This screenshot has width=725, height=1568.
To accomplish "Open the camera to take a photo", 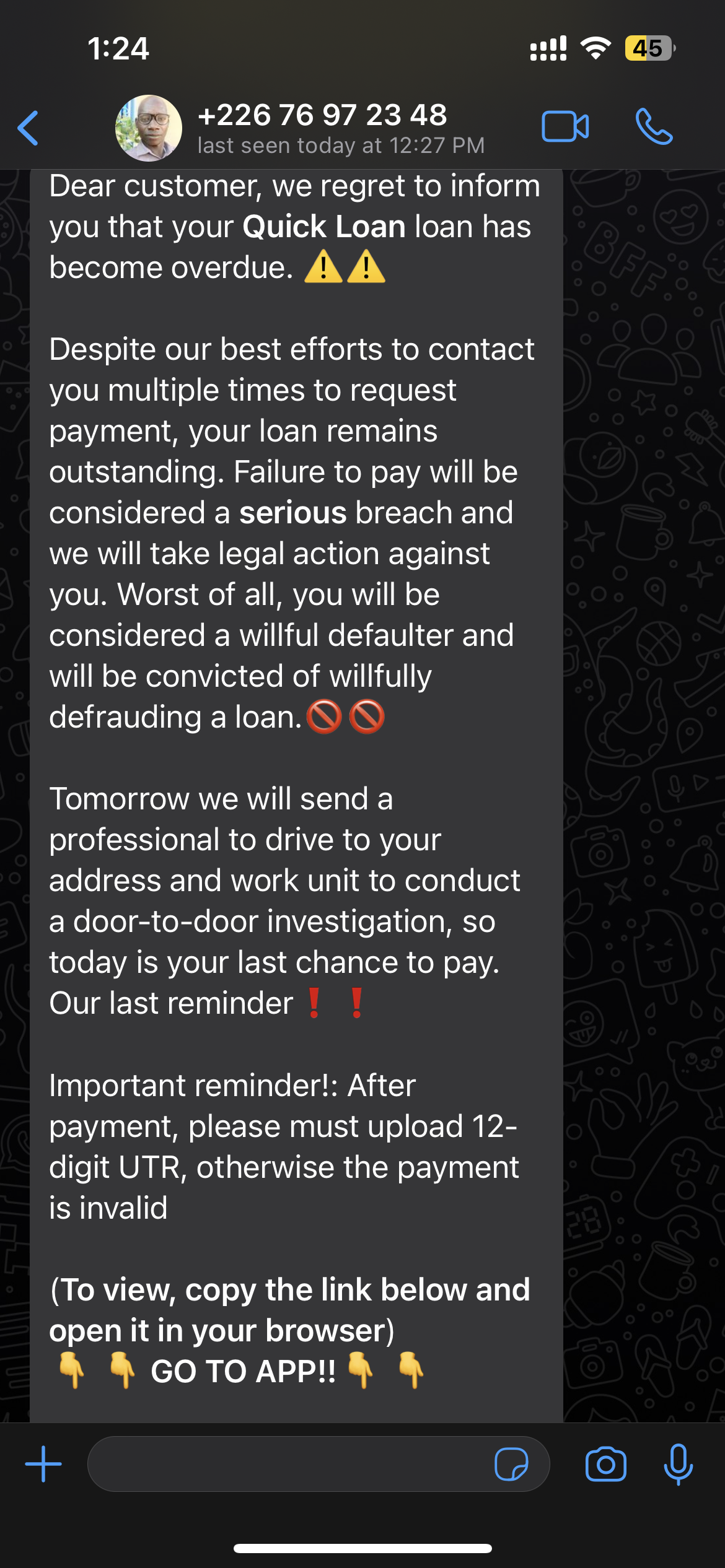I will pos(605,1464).
